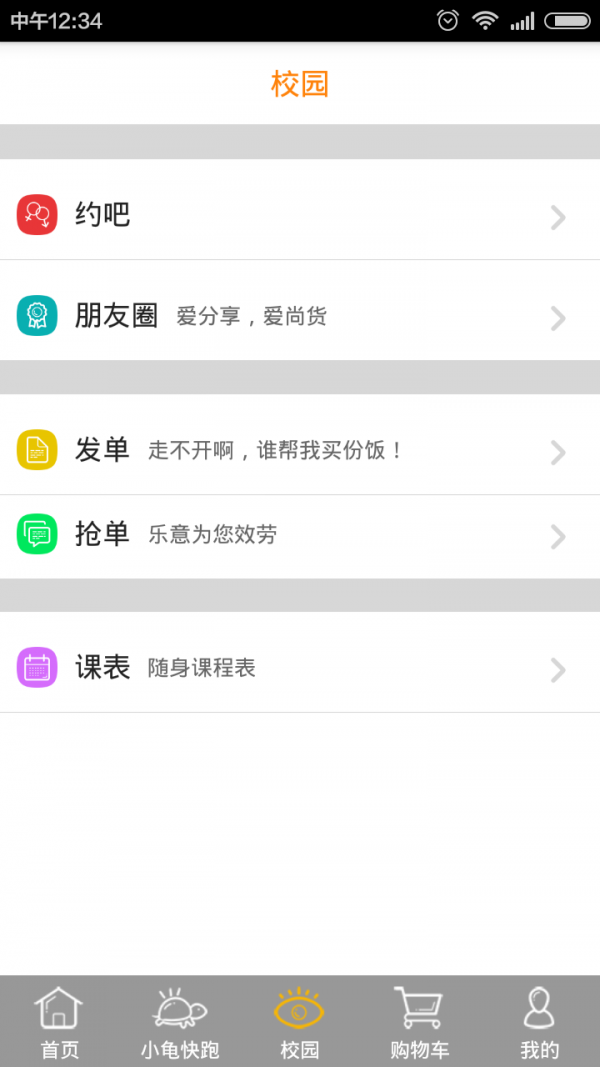Tap the 校园 tab
Viewport: 600px width, 1067px height.
pyautogui.click(x=300, y=1022)
